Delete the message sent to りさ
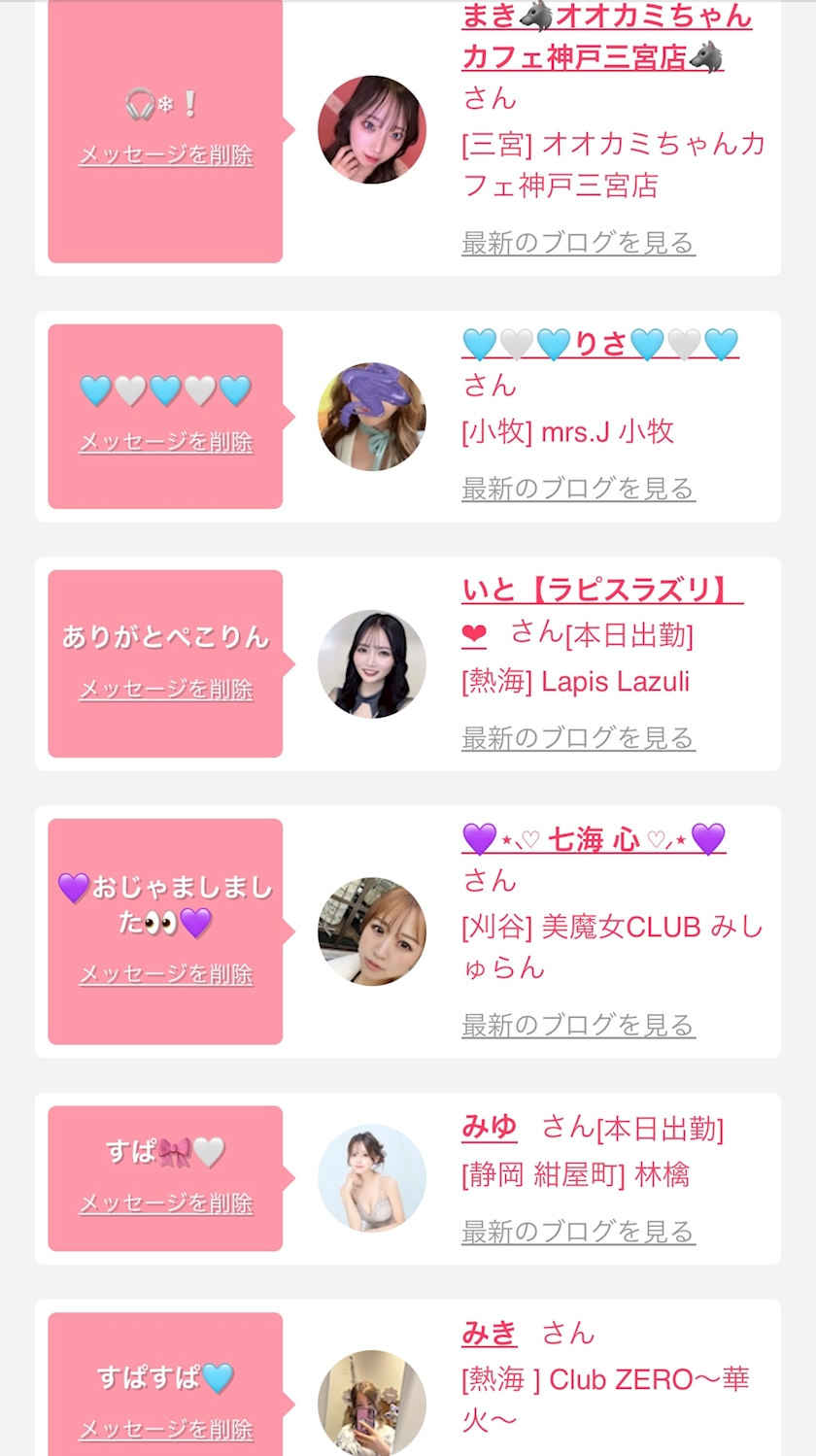The image size is (816, 1456). (165, 442)
